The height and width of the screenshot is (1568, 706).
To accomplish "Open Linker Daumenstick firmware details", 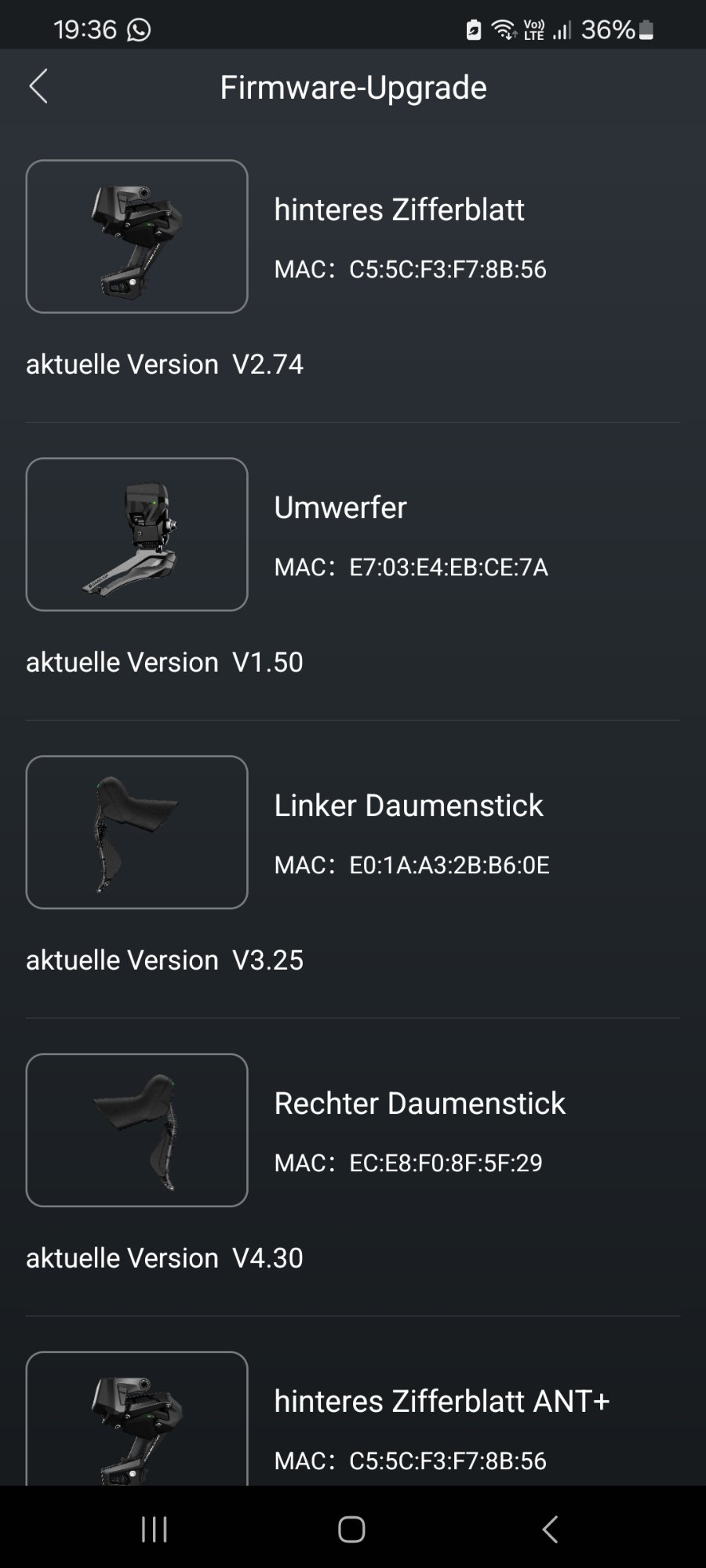I will pyautogui.click(x=408, y=806).
